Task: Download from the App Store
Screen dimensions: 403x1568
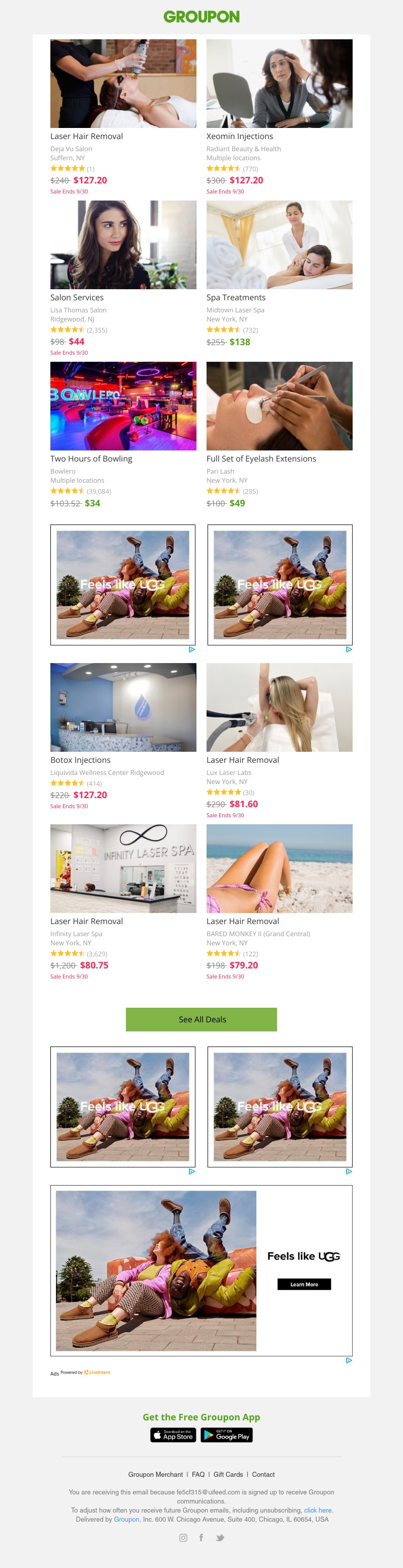Action: [x=173, y=1435]
